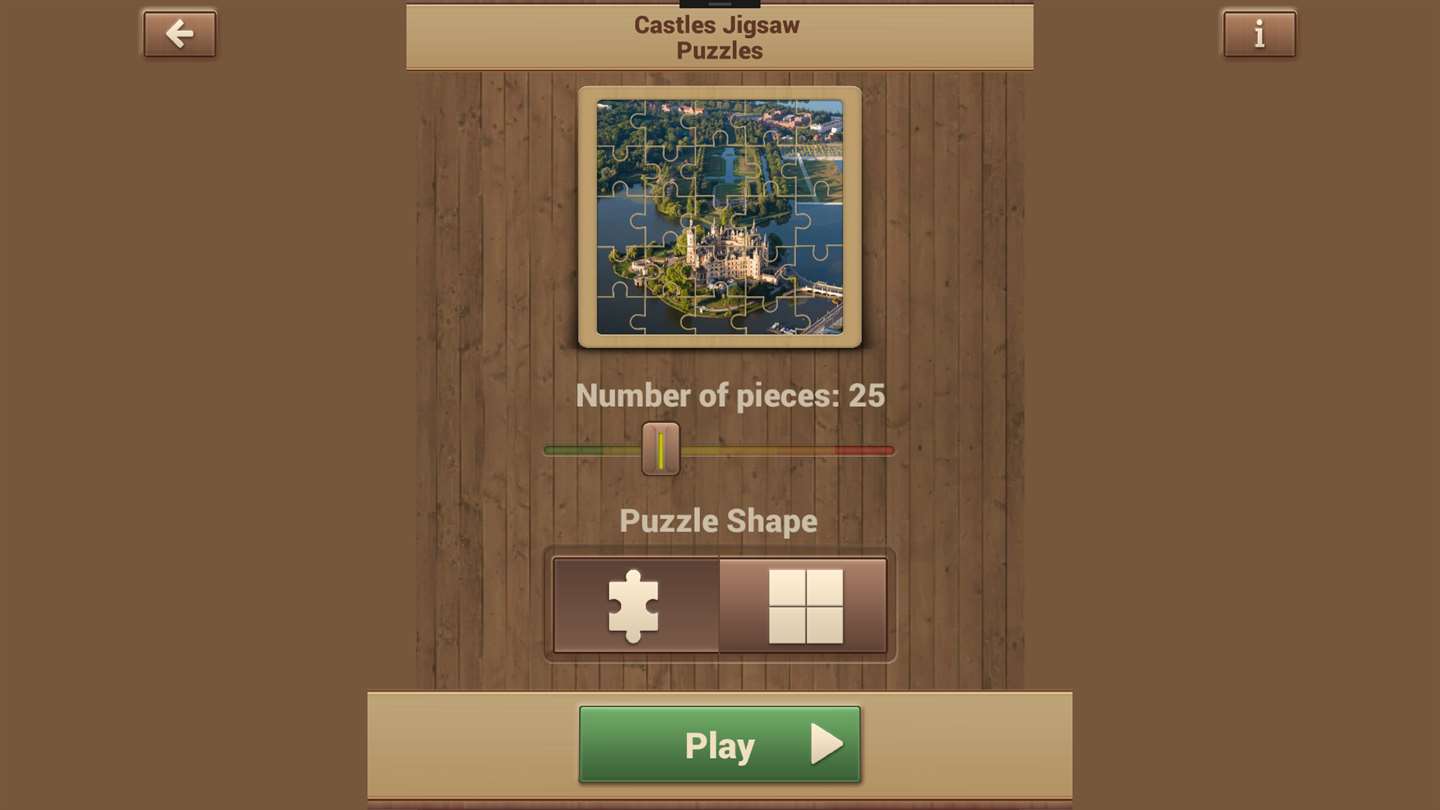Select the square grid puzzle shape

(804, 606)
